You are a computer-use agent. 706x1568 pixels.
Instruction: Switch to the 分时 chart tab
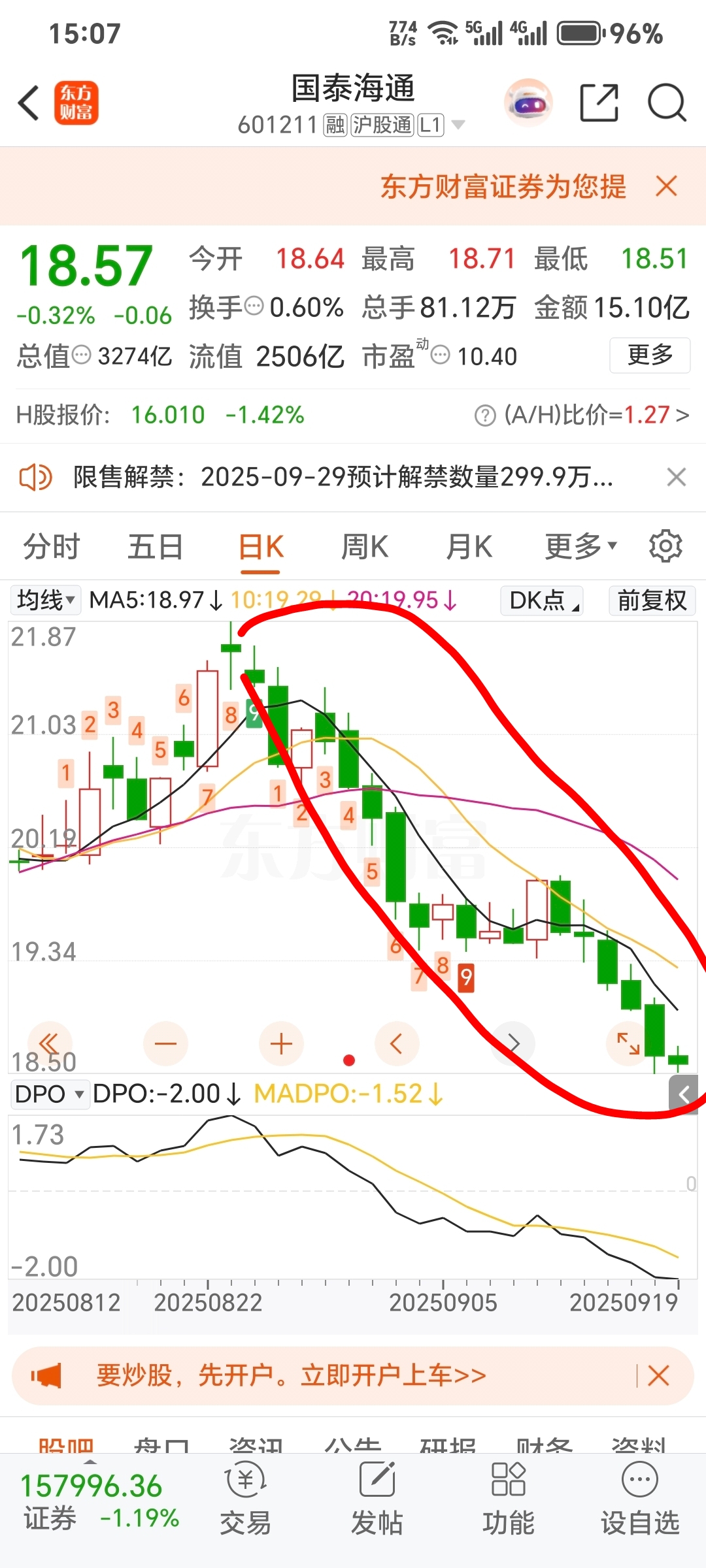[52, 546]
